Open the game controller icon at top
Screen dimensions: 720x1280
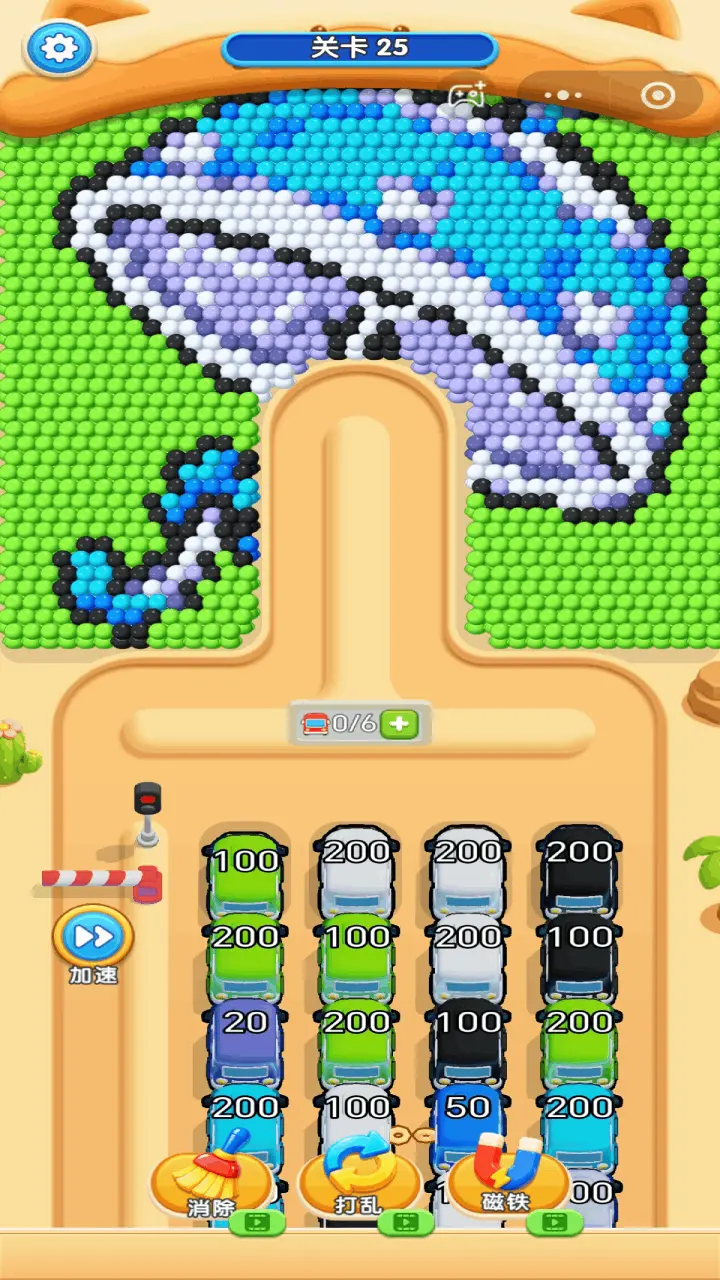[x=465, y=96]
